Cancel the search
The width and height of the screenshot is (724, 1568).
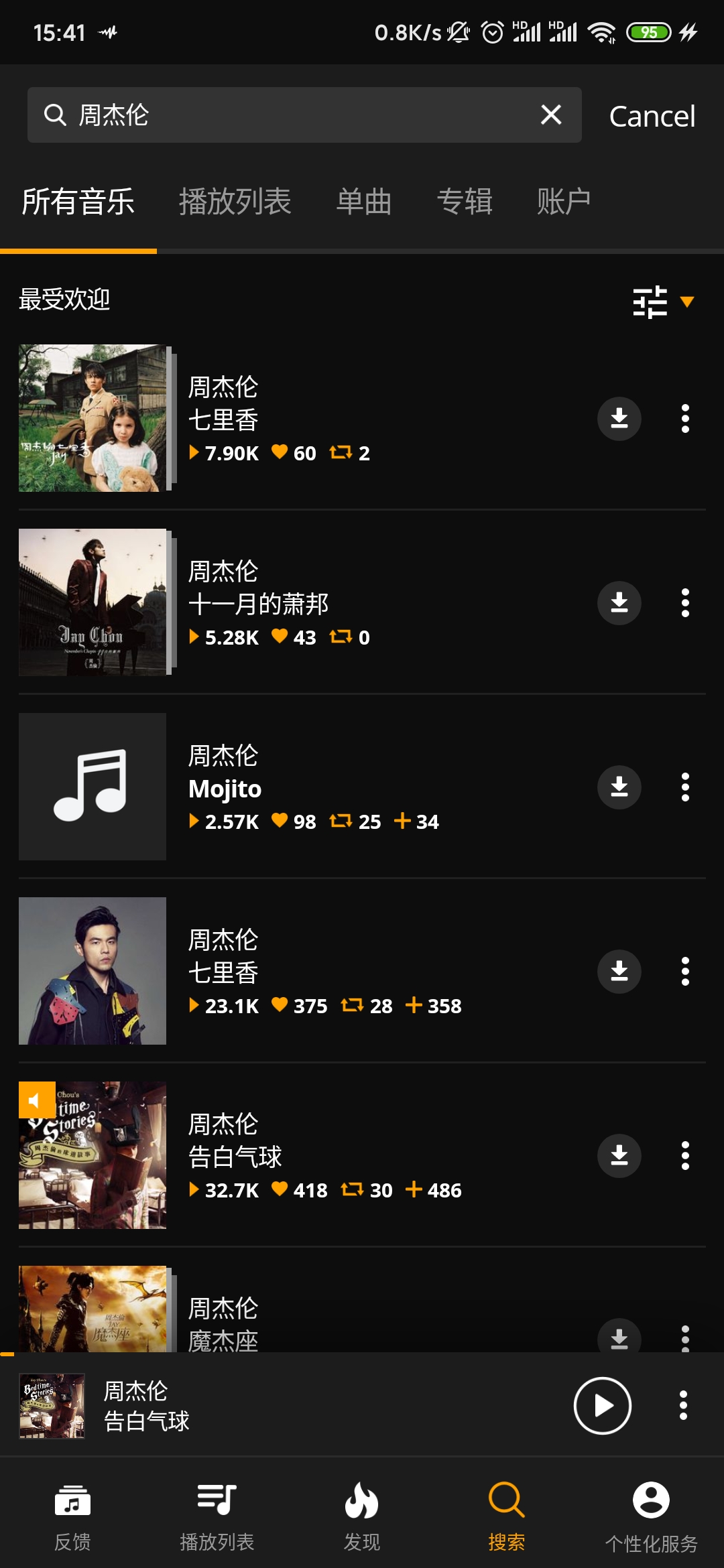tap(652, 116)
